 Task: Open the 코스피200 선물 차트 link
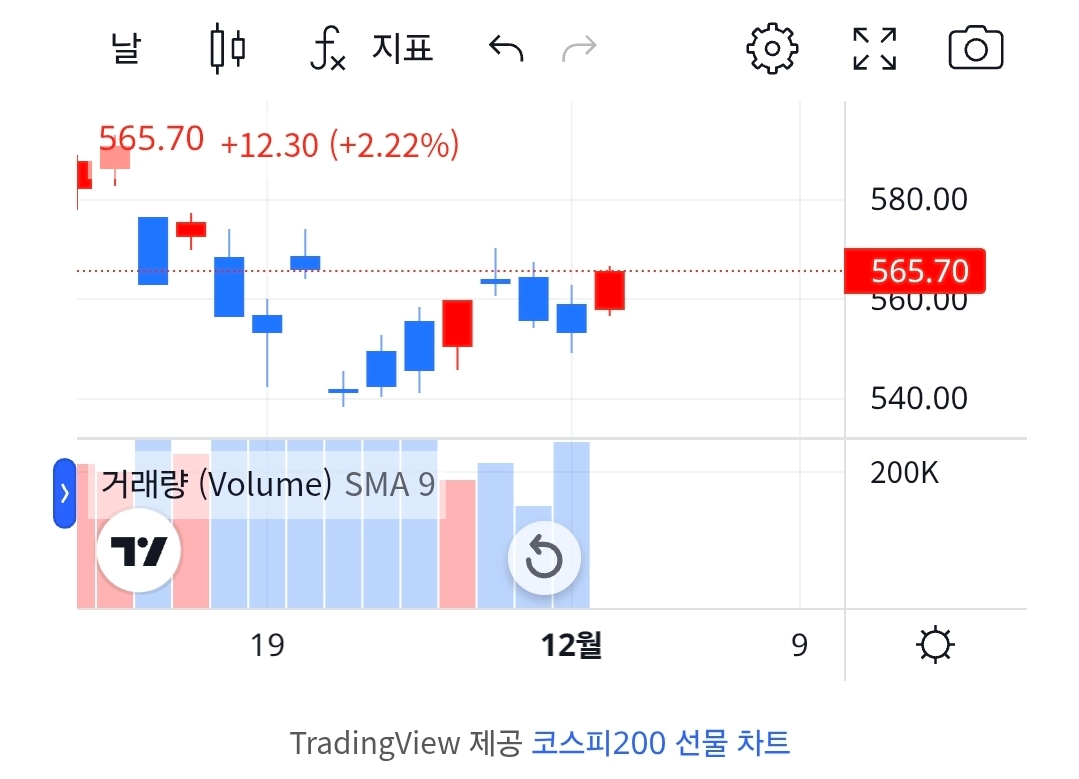[x=660, y=743]
